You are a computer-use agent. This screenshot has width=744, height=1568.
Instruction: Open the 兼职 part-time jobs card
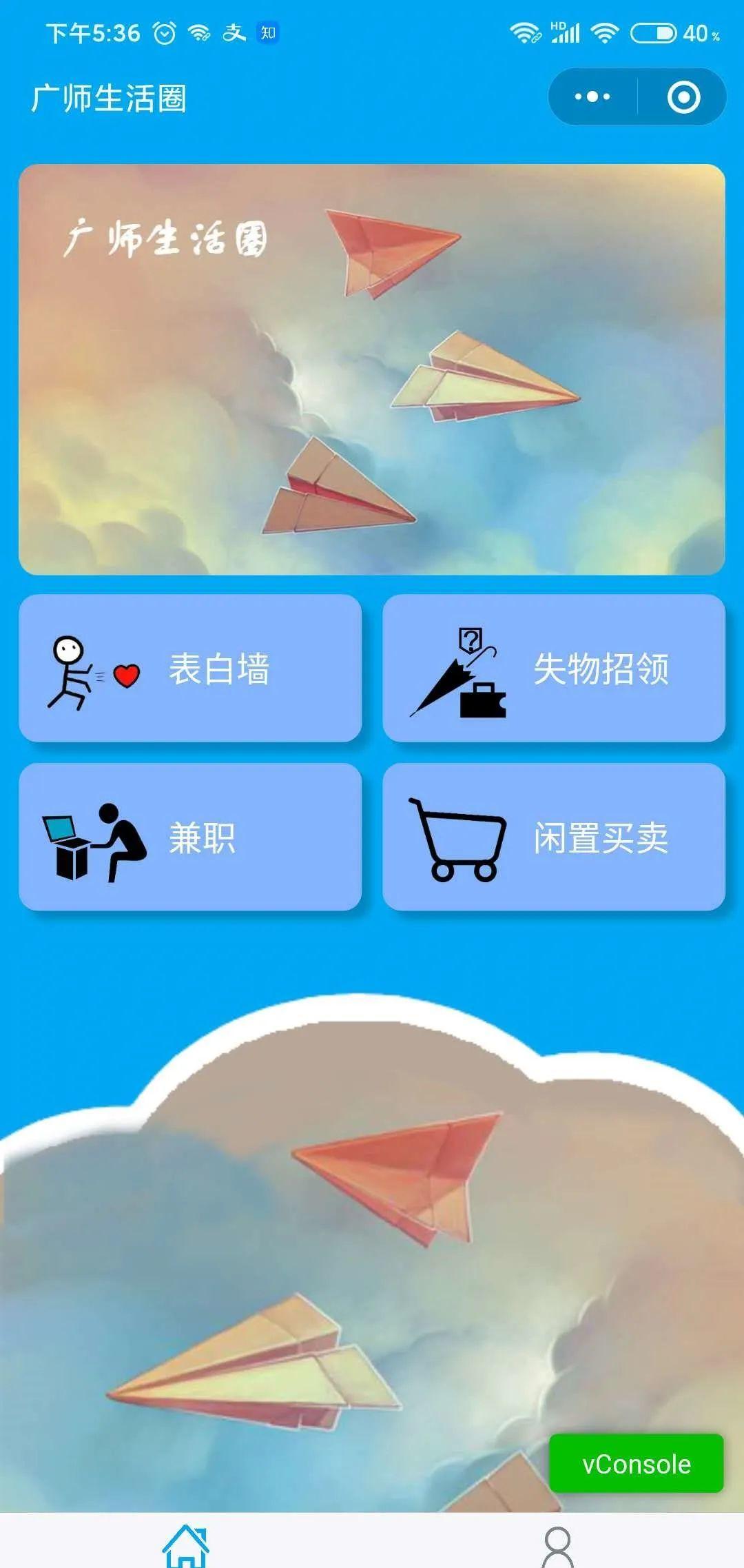click(190, 837)
